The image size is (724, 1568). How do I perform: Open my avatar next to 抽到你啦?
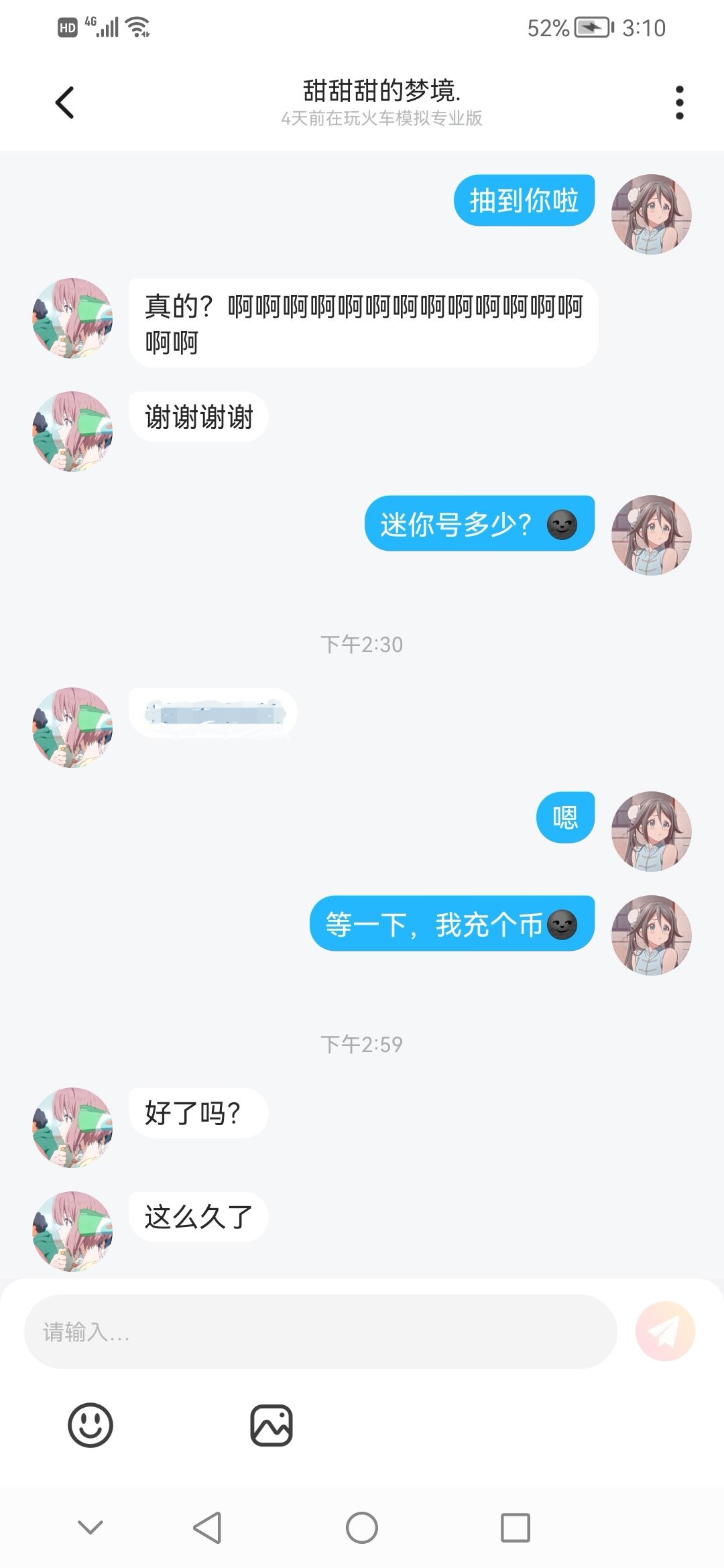tap(651, 214)
